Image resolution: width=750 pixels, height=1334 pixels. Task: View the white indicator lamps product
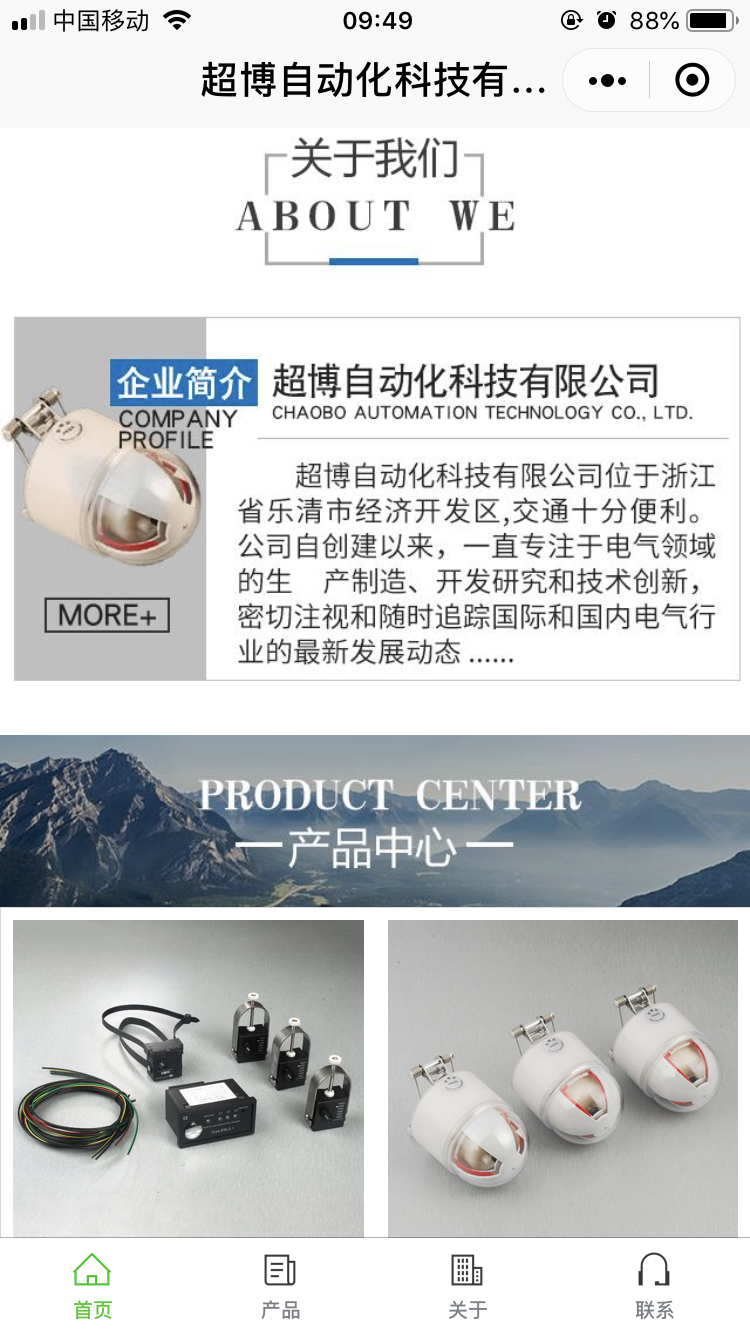563,1078
